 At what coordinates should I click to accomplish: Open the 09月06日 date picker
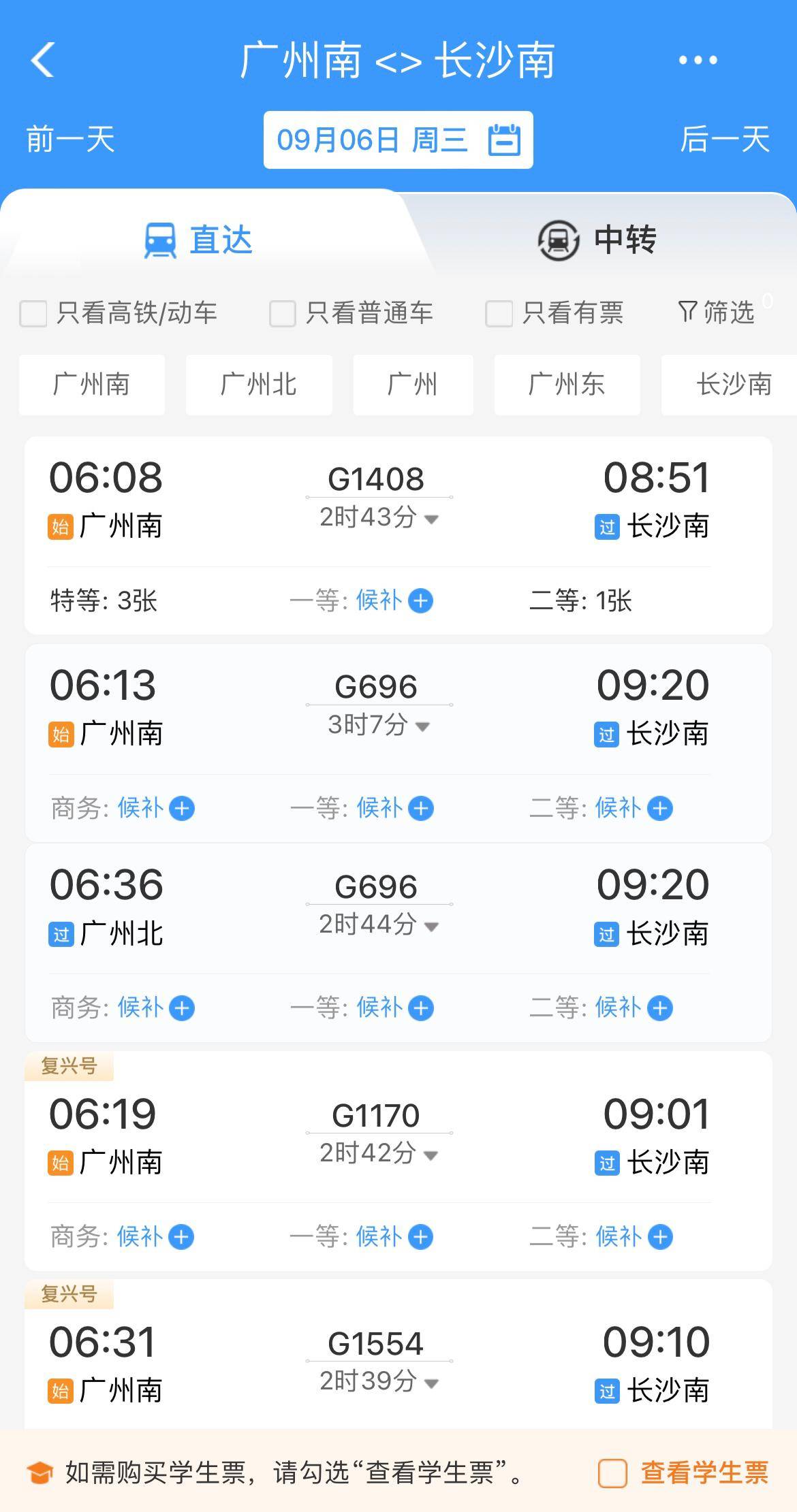tap(398, 140)
